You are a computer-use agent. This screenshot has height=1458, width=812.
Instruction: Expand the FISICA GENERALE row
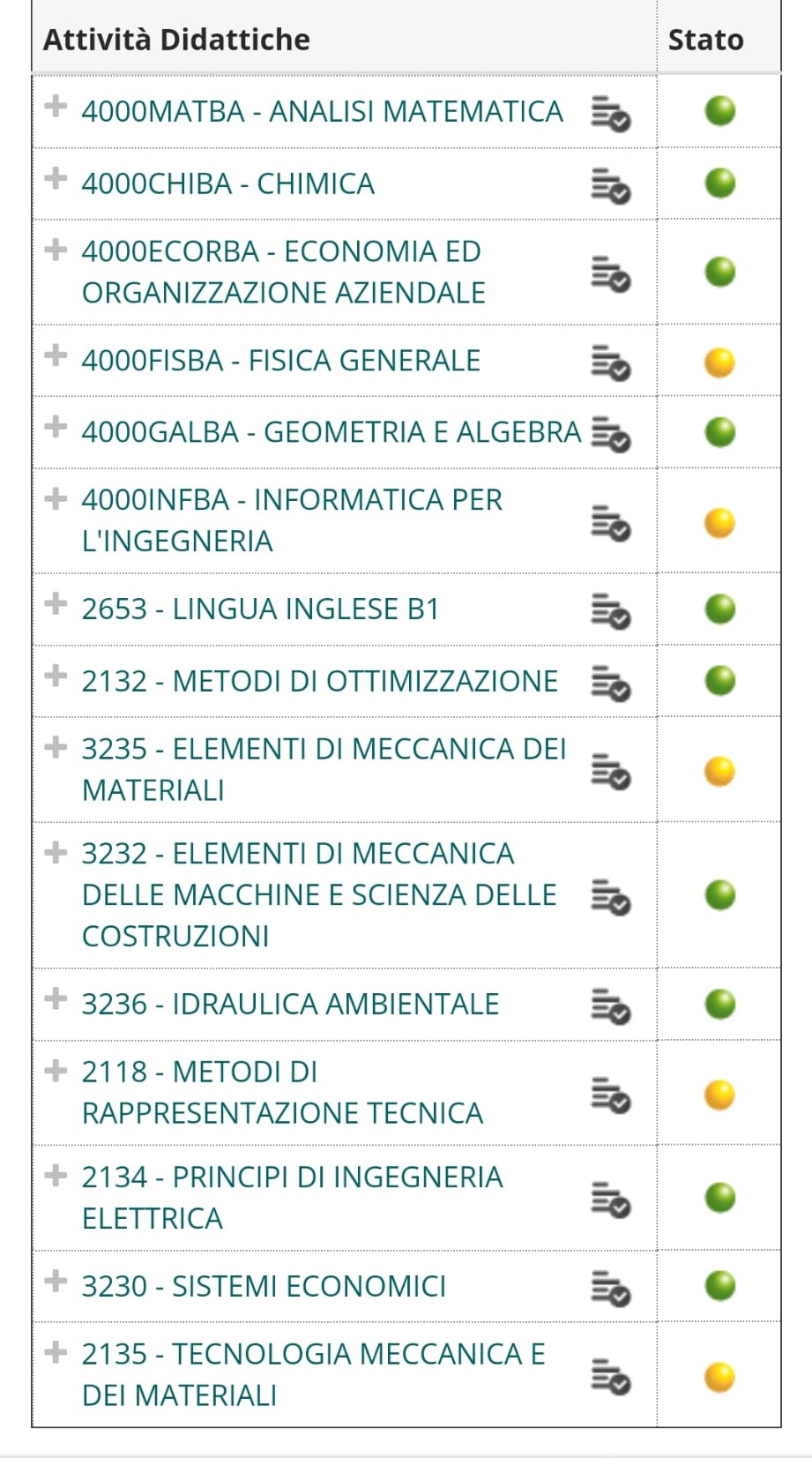(x=56, y=355)
